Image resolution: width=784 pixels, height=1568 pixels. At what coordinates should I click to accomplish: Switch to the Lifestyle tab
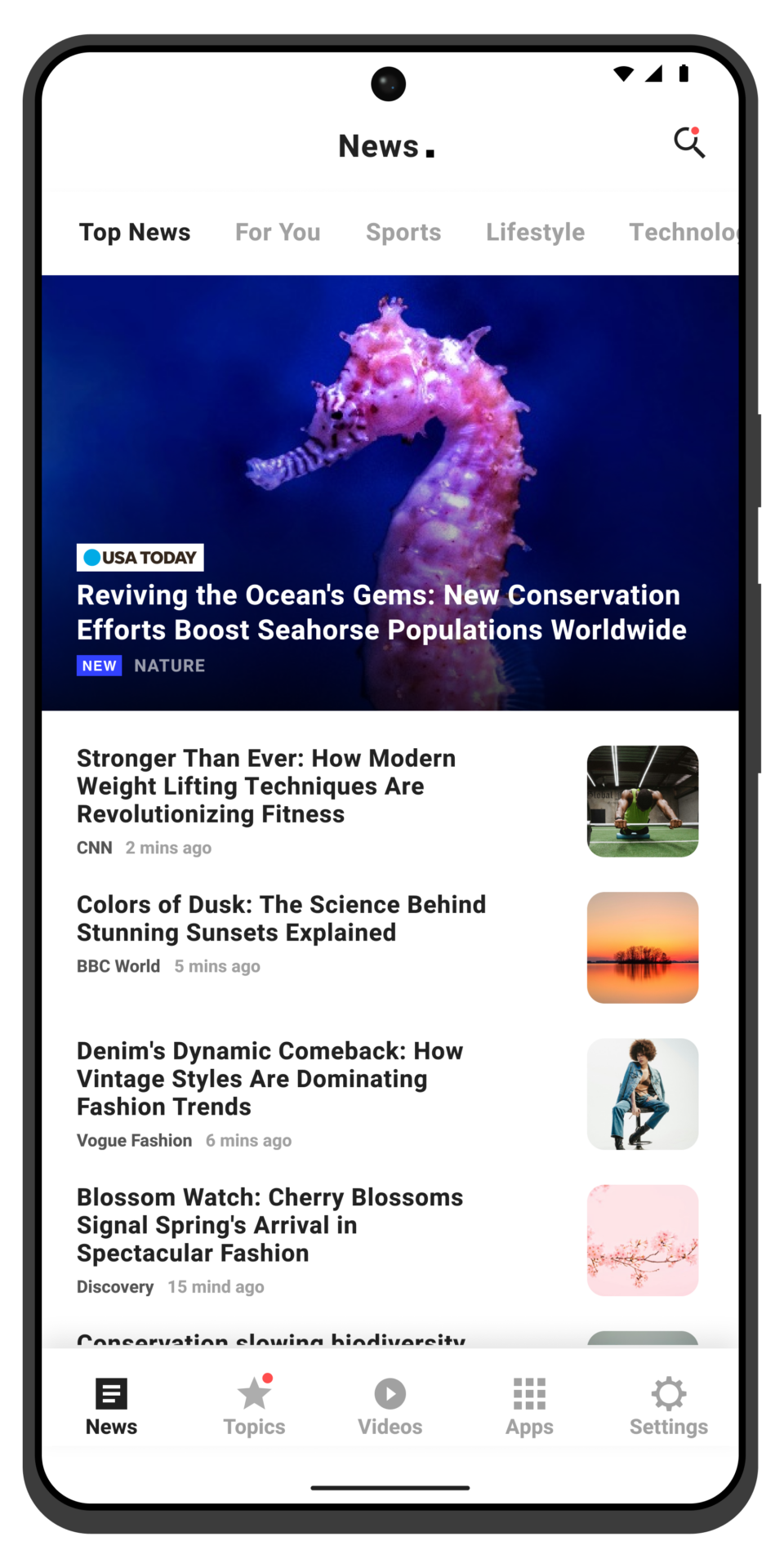[x=535, y=233]
